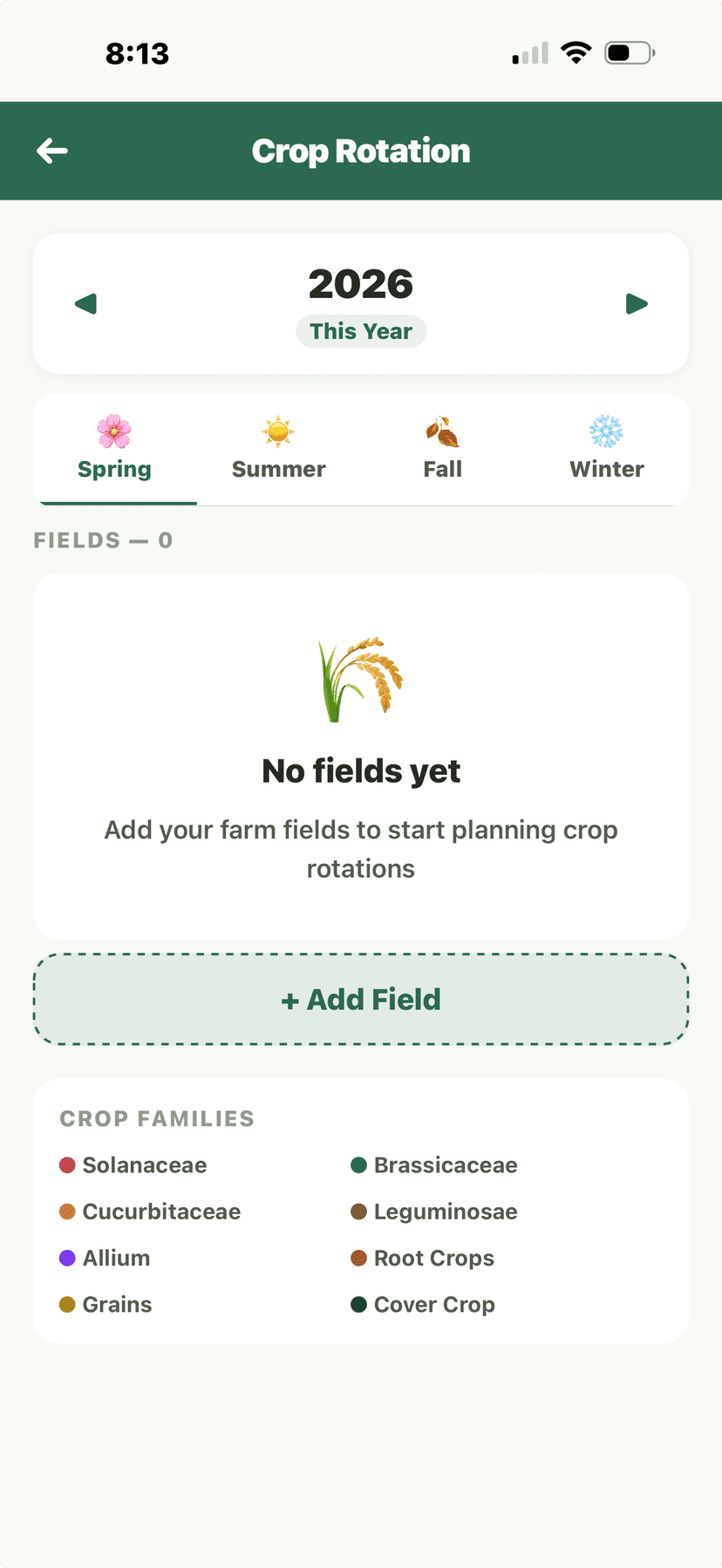
Task: Select the dark green Cover Crop dot
Action: pos(358,1304)
